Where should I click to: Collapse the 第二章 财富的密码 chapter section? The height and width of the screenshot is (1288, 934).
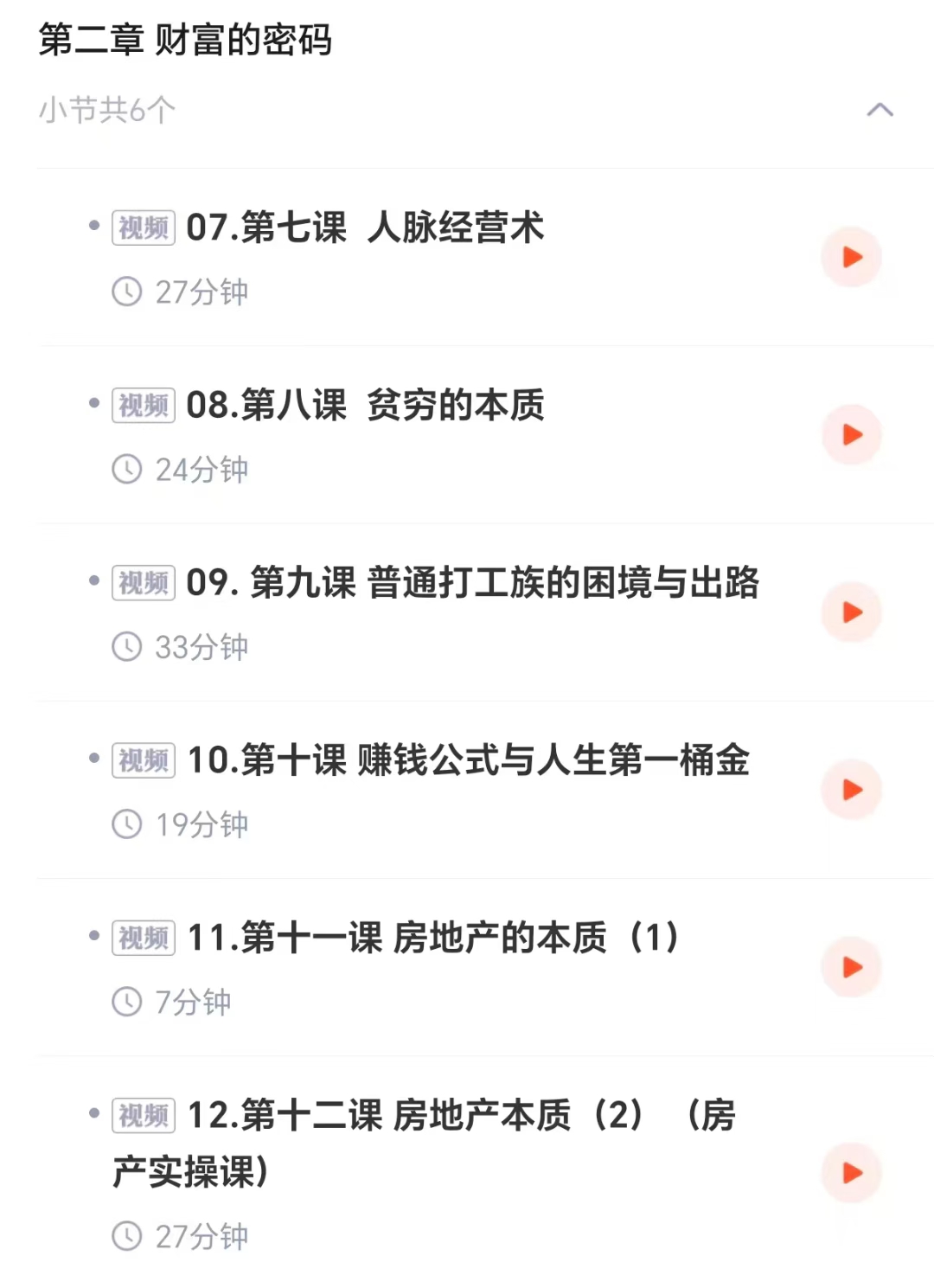880,110
